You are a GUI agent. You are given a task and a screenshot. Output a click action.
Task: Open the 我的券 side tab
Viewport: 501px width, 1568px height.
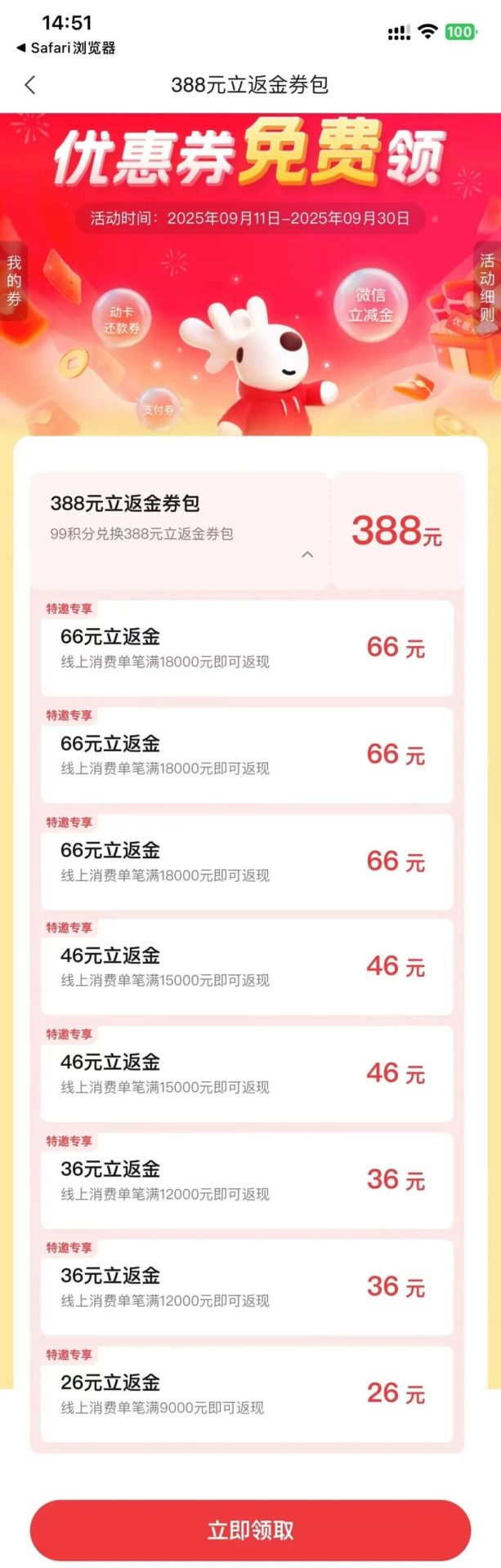coord(13,281)
